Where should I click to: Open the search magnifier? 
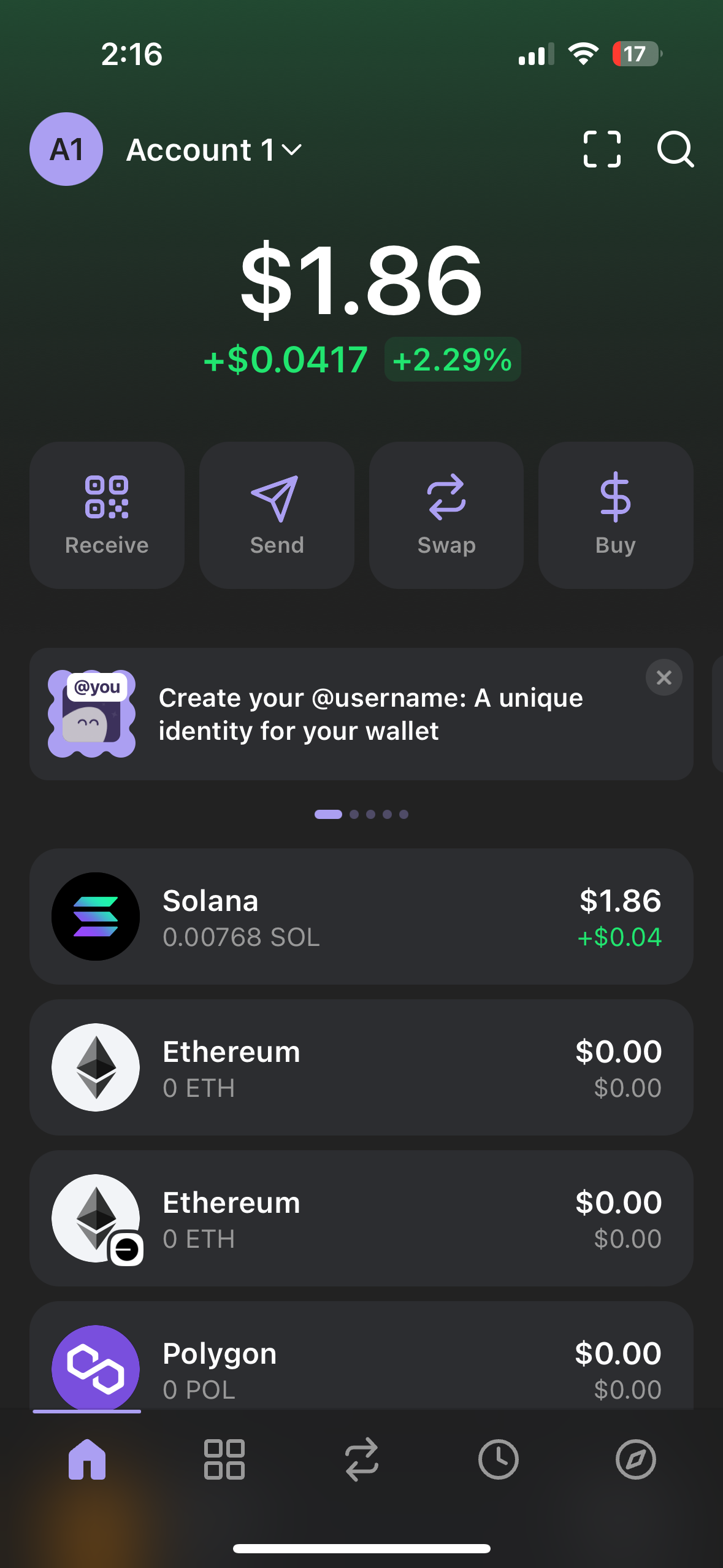tap(675, 149)
